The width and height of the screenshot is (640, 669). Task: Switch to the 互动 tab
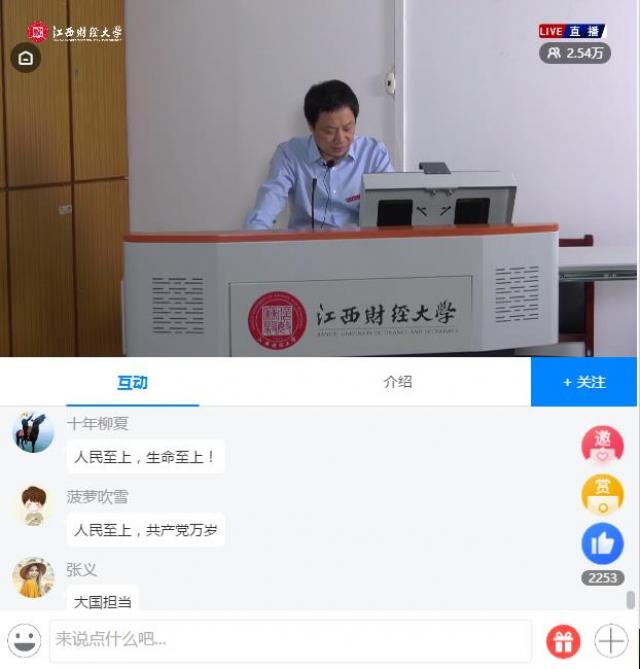(x=132, y=382)
